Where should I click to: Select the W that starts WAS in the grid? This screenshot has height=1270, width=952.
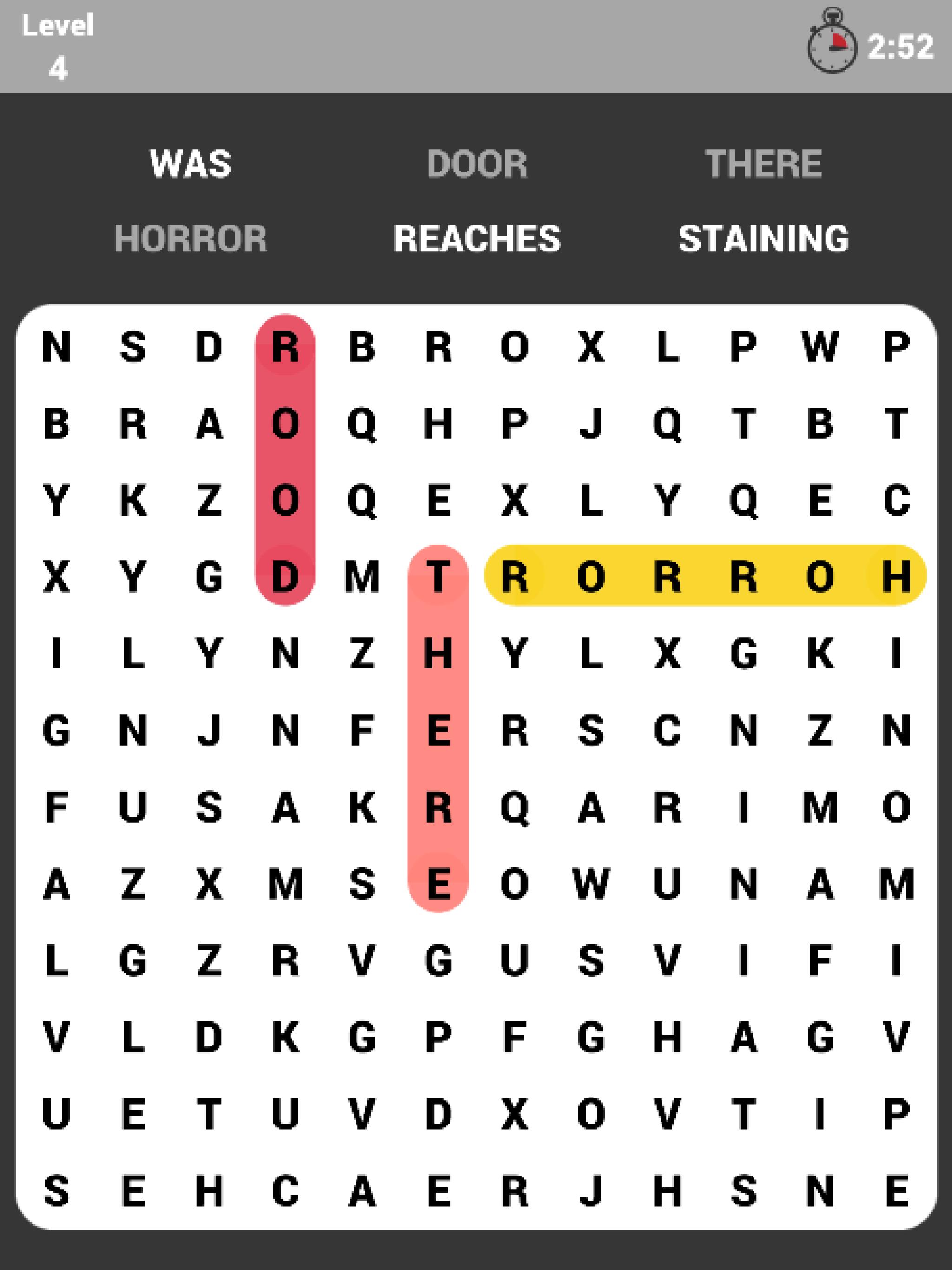coord(591,884)
